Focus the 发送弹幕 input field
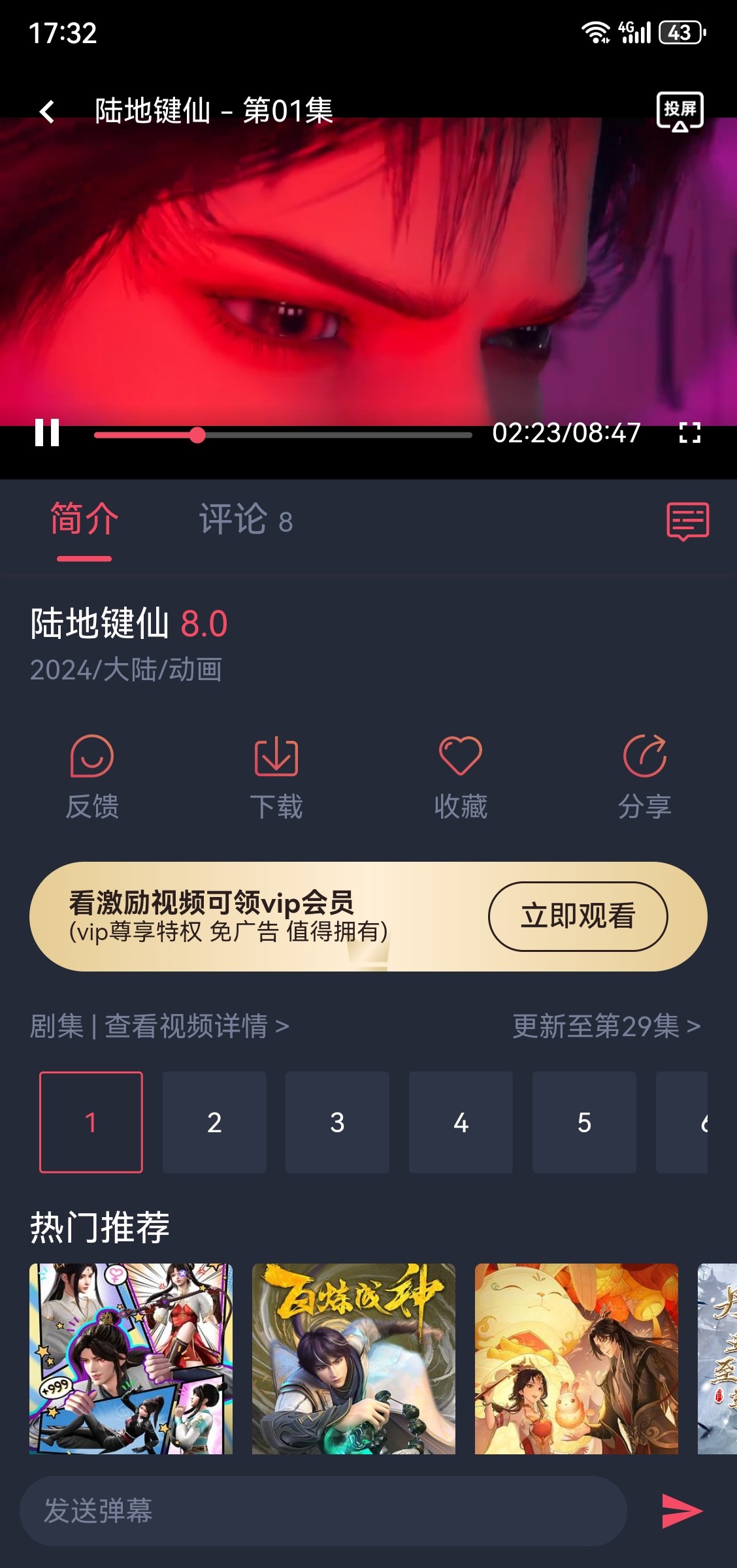The width and height of the screenshot is (737, 1568). [x=323, y=1511]
